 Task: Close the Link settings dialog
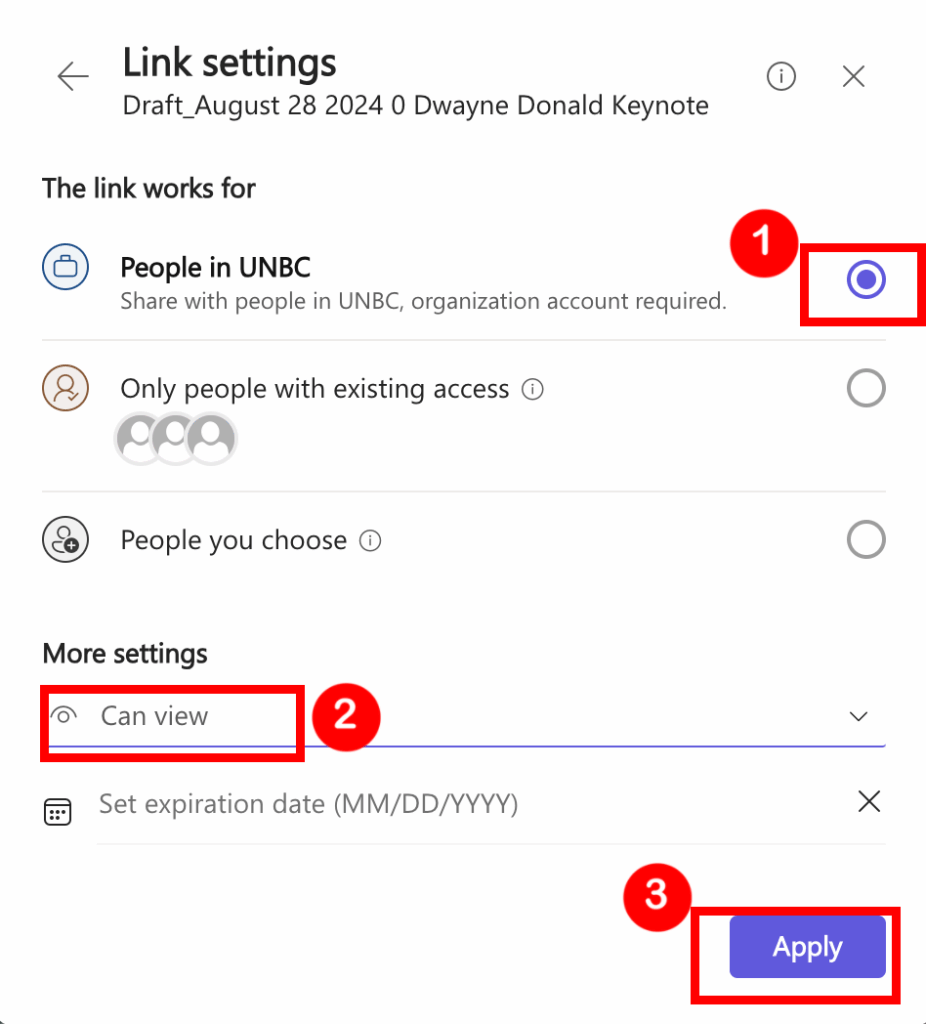[853, 76]
